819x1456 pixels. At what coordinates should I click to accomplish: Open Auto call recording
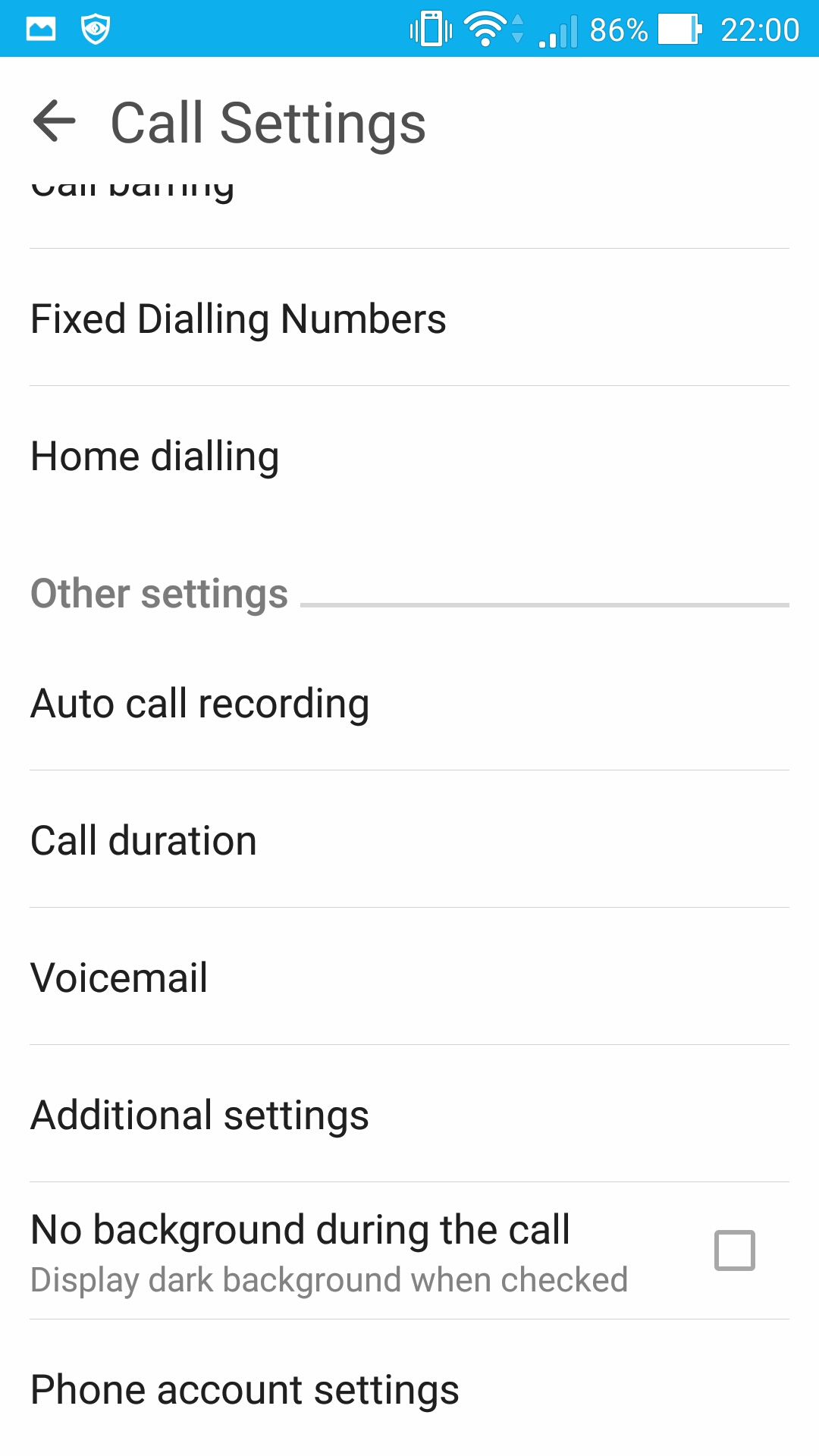(x=200, y=704)
